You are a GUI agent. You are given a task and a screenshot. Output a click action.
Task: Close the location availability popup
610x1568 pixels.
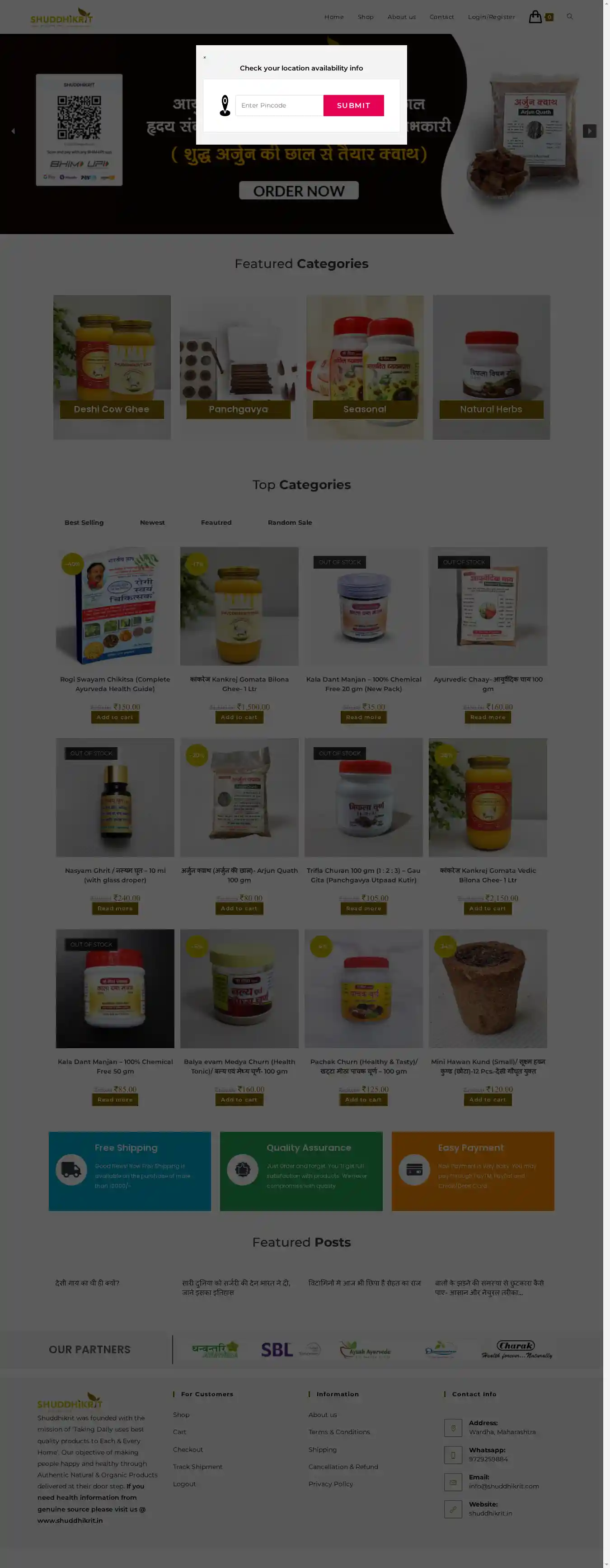205,58
